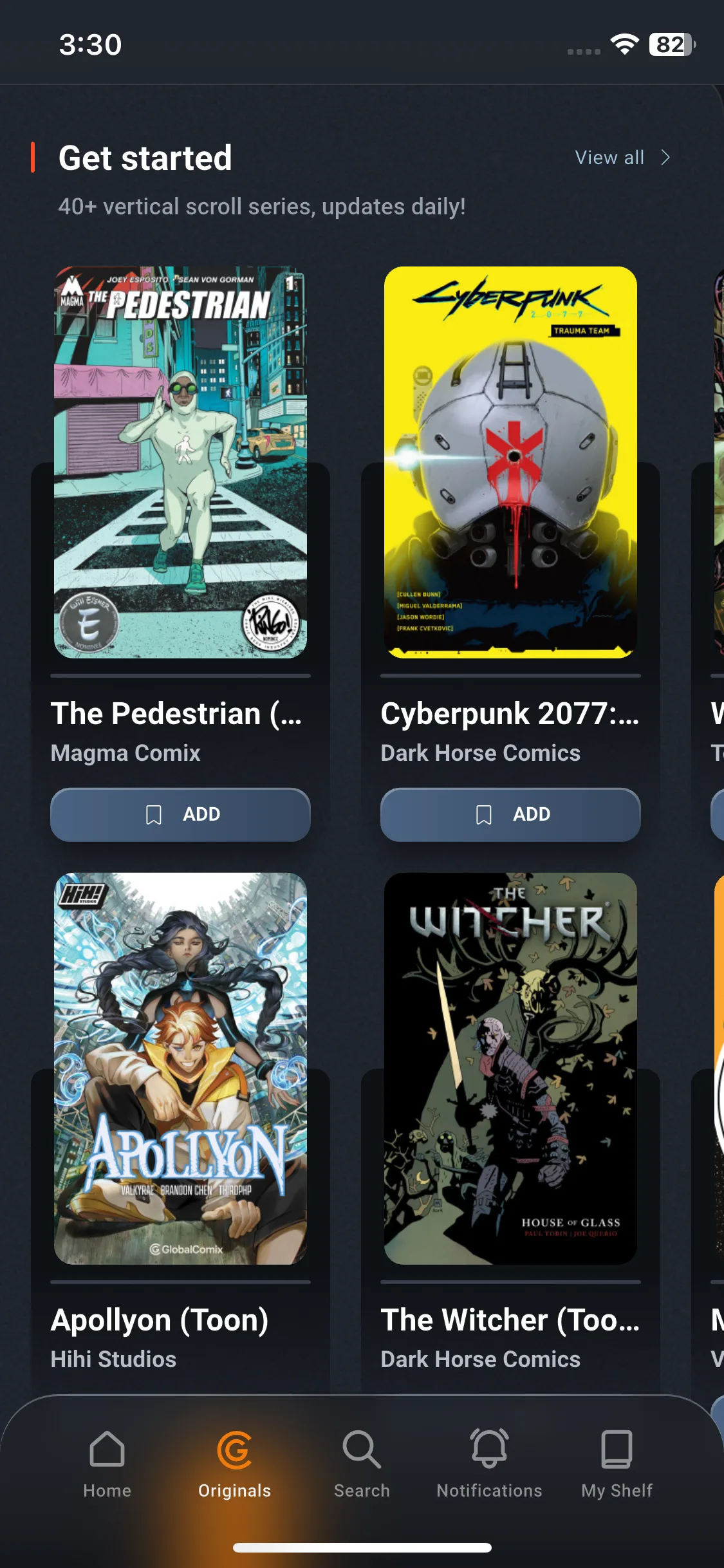Open the Notifications tab
Image resolution: width=724 pixels, height=1568 pixels.
(x=489, y=1462)
